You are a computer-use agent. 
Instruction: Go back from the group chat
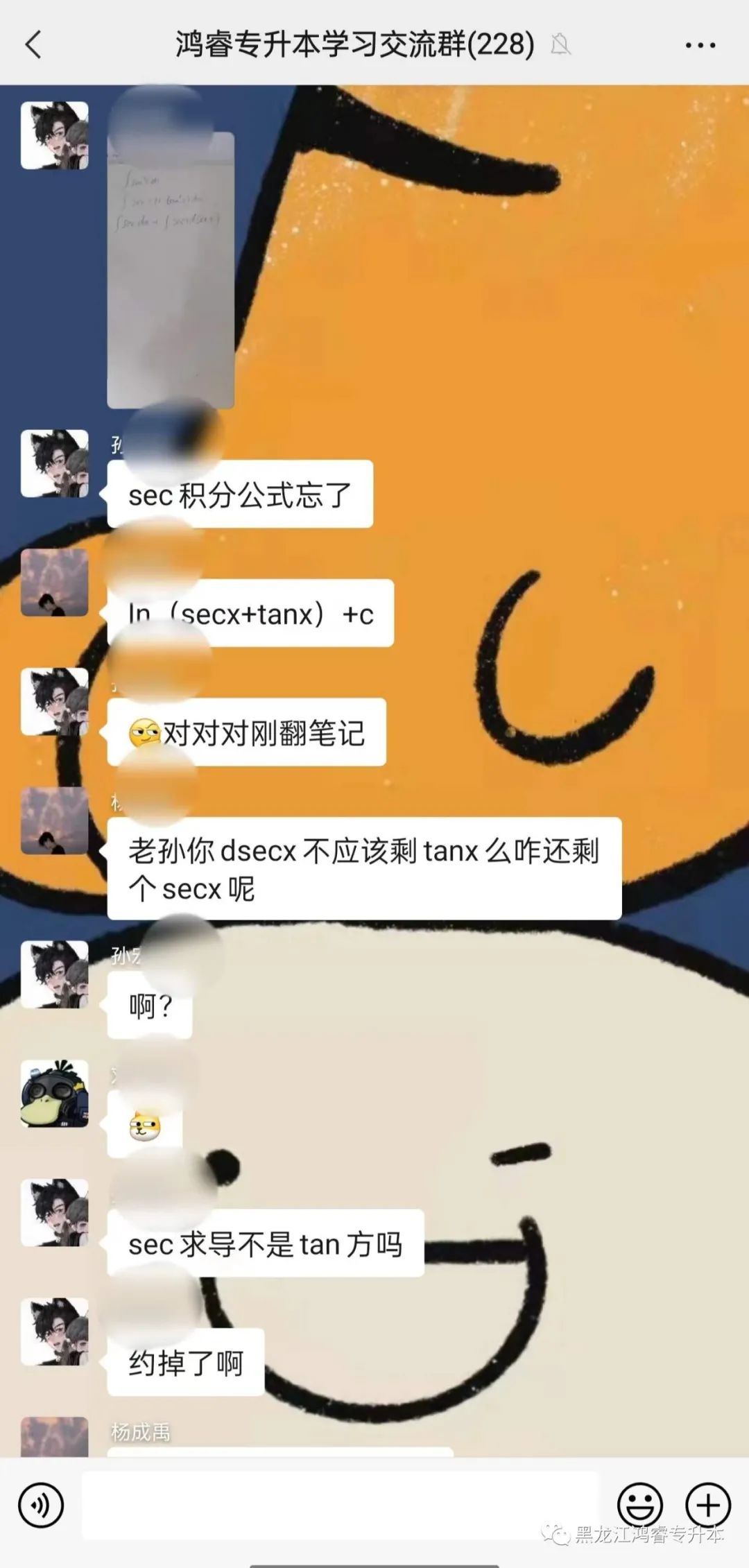tap(33, 45)
